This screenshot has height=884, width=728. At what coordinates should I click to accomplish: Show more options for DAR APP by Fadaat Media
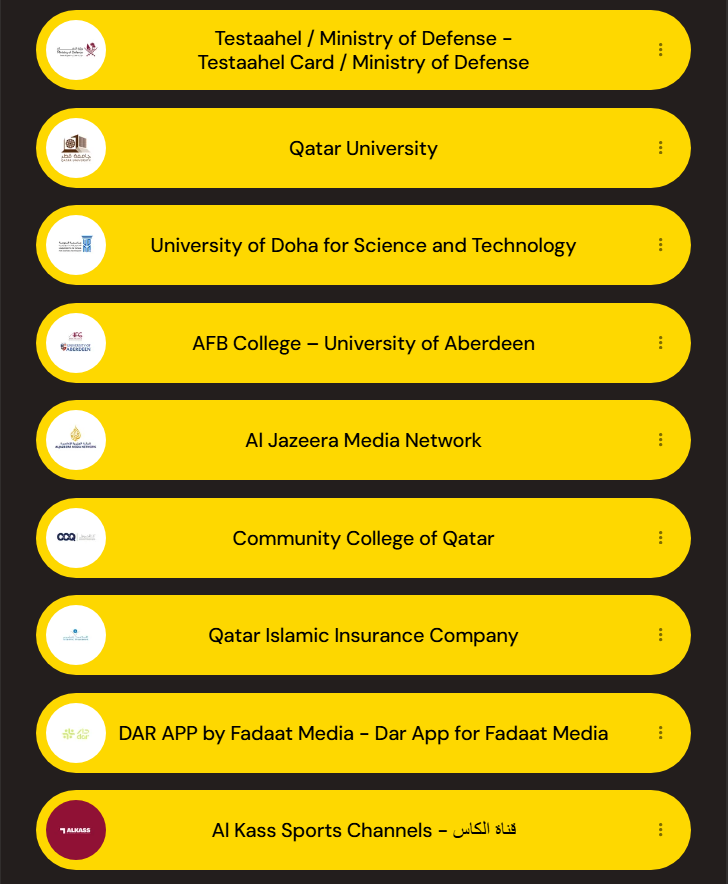click(661, 732)
